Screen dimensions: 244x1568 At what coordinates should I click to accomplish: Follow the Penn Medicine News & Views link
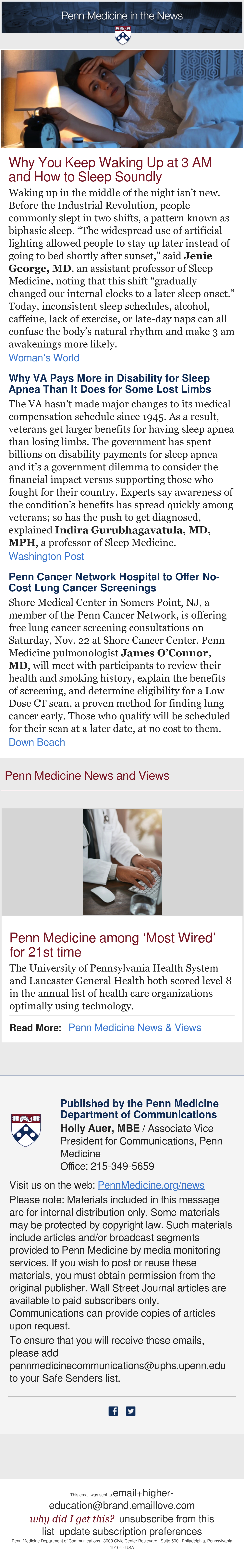coord(134,1027)
